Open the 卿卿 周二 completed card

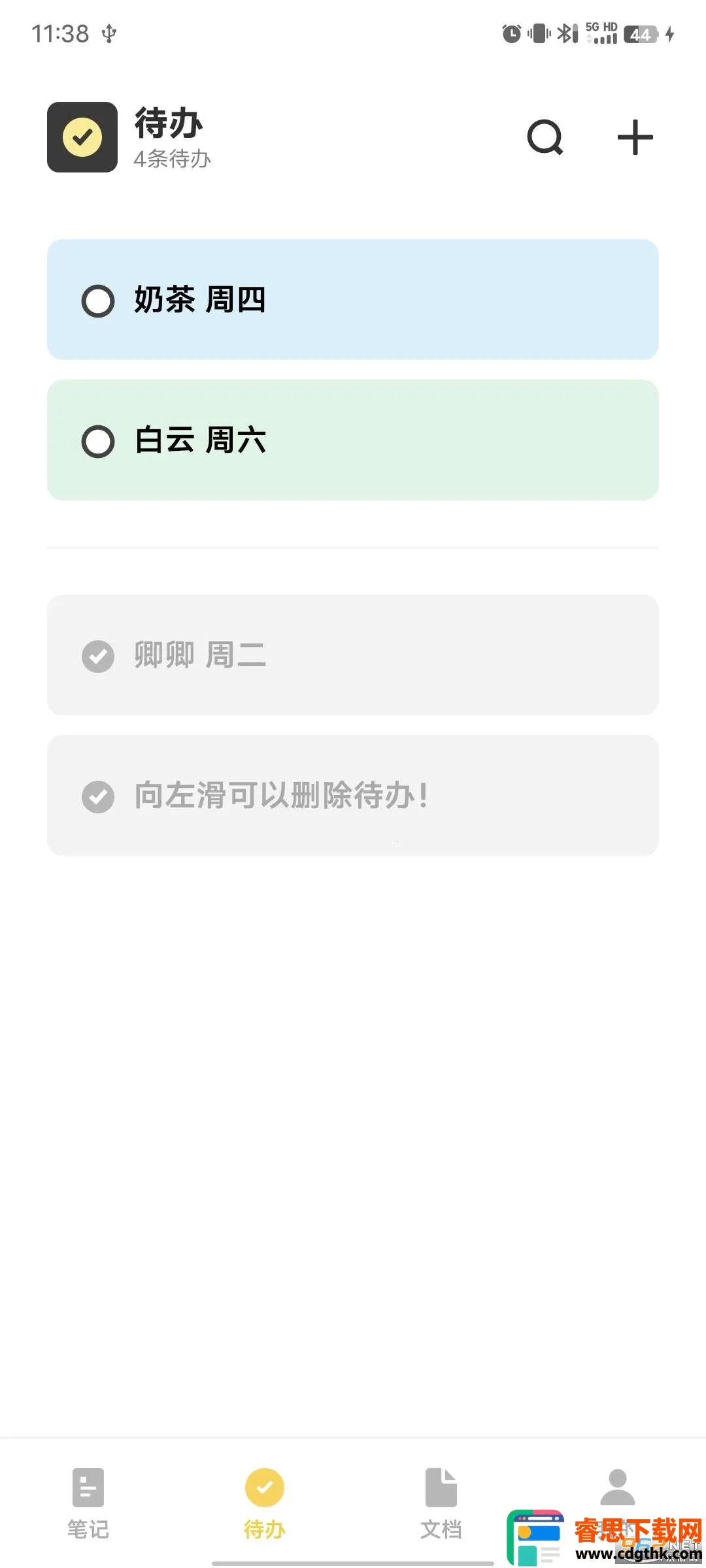(x=392, y=655)
